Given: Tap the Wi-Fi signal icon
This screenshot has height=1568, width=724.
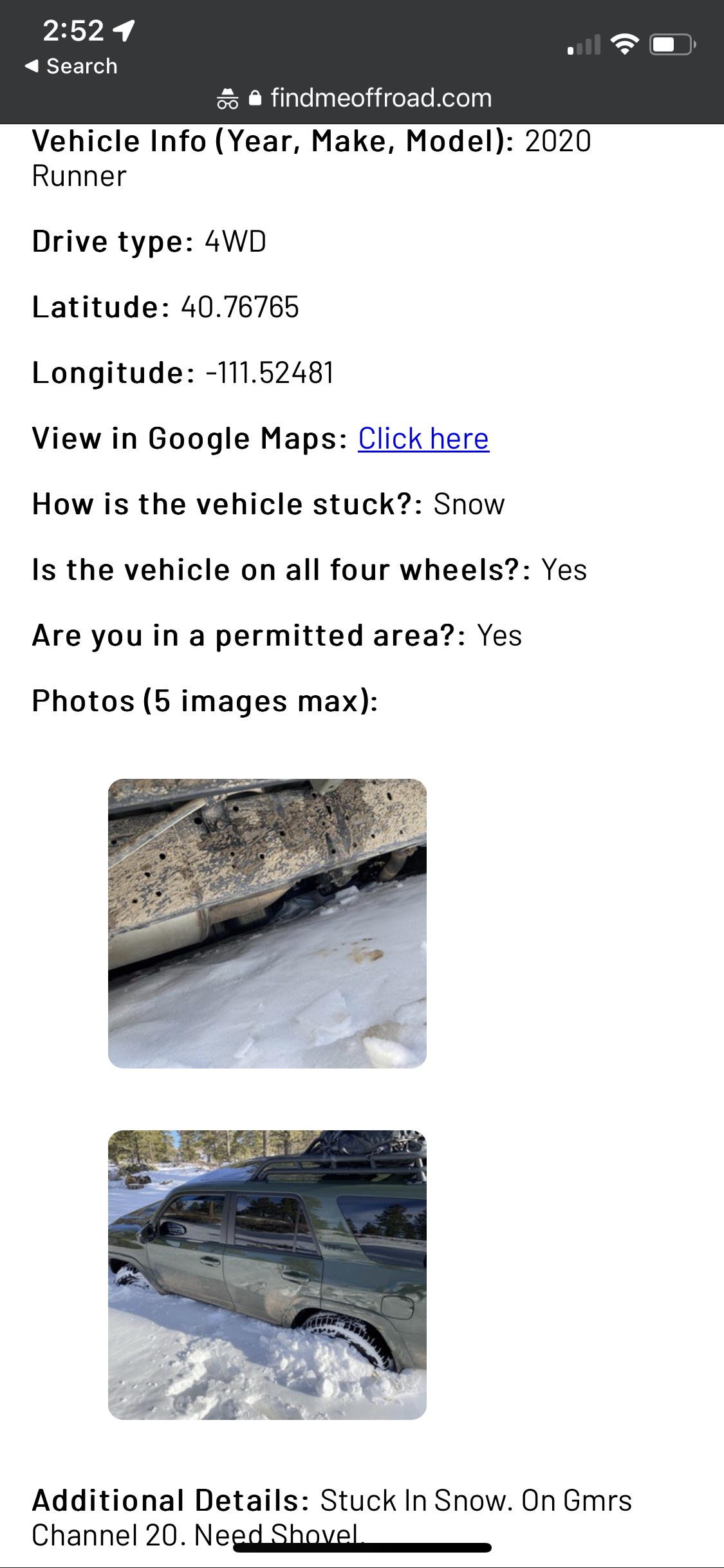Looking at the screenshot, I should (623, 44).
